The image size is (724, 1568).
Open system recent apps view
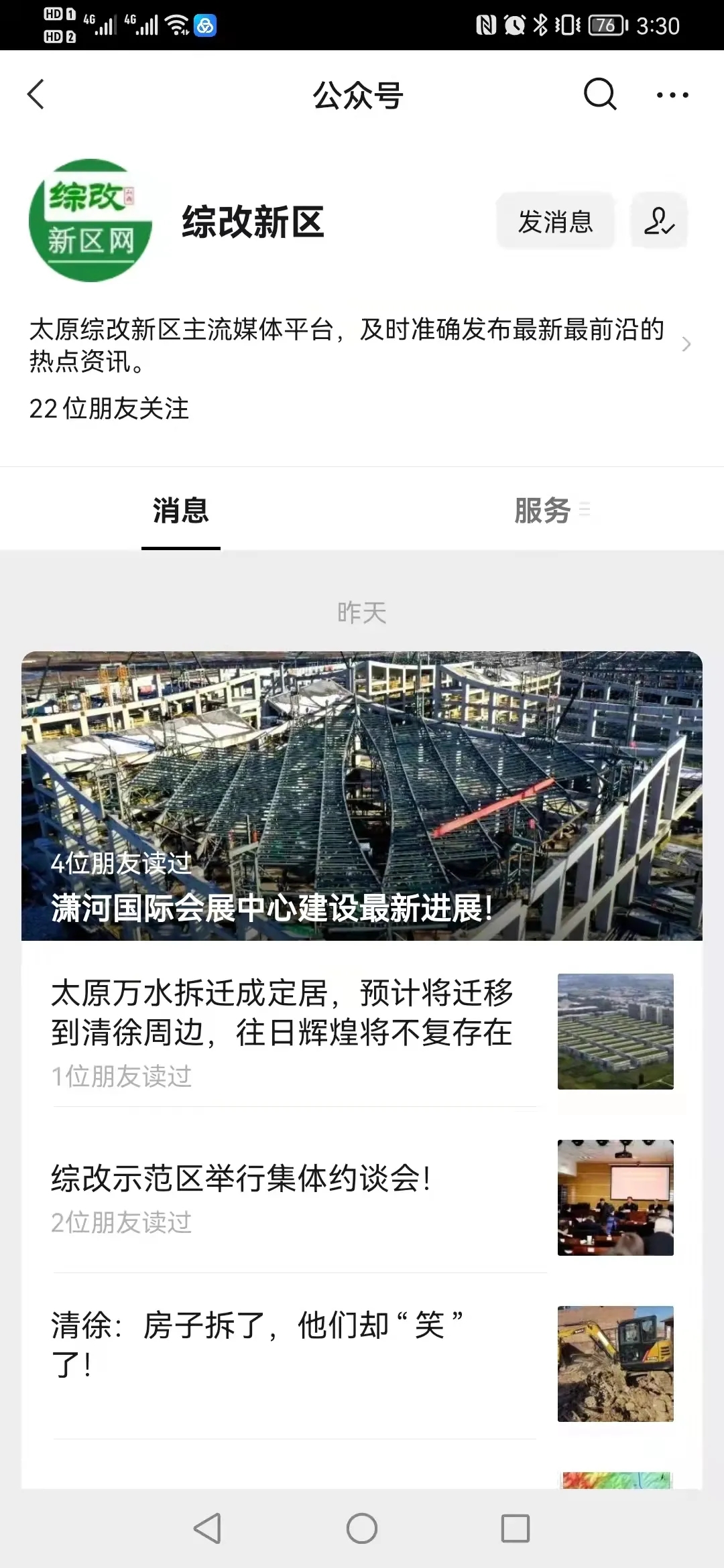tap(516, 1528)
